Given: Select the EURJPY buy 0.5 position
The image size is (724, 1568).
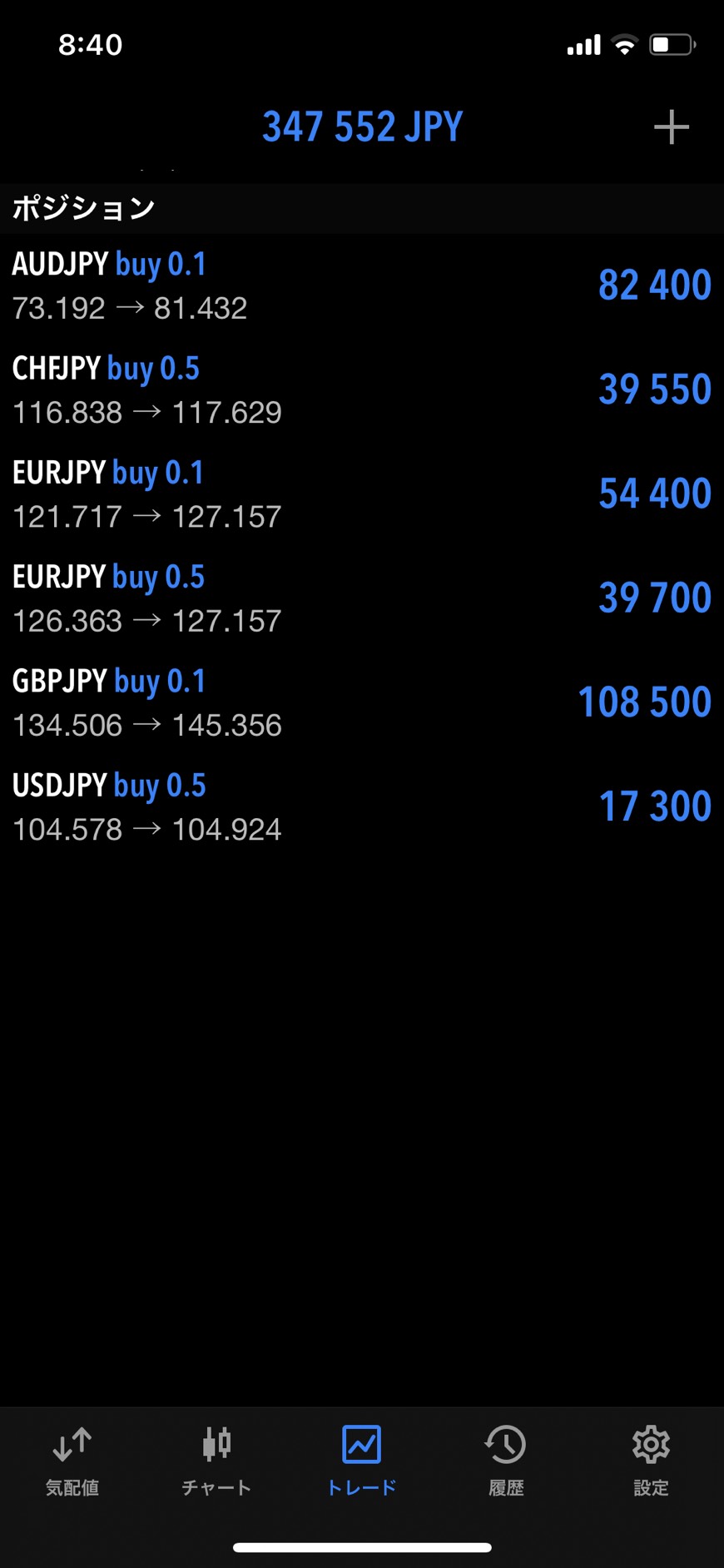Looking at the screenshot, I should tap(361, 598).
